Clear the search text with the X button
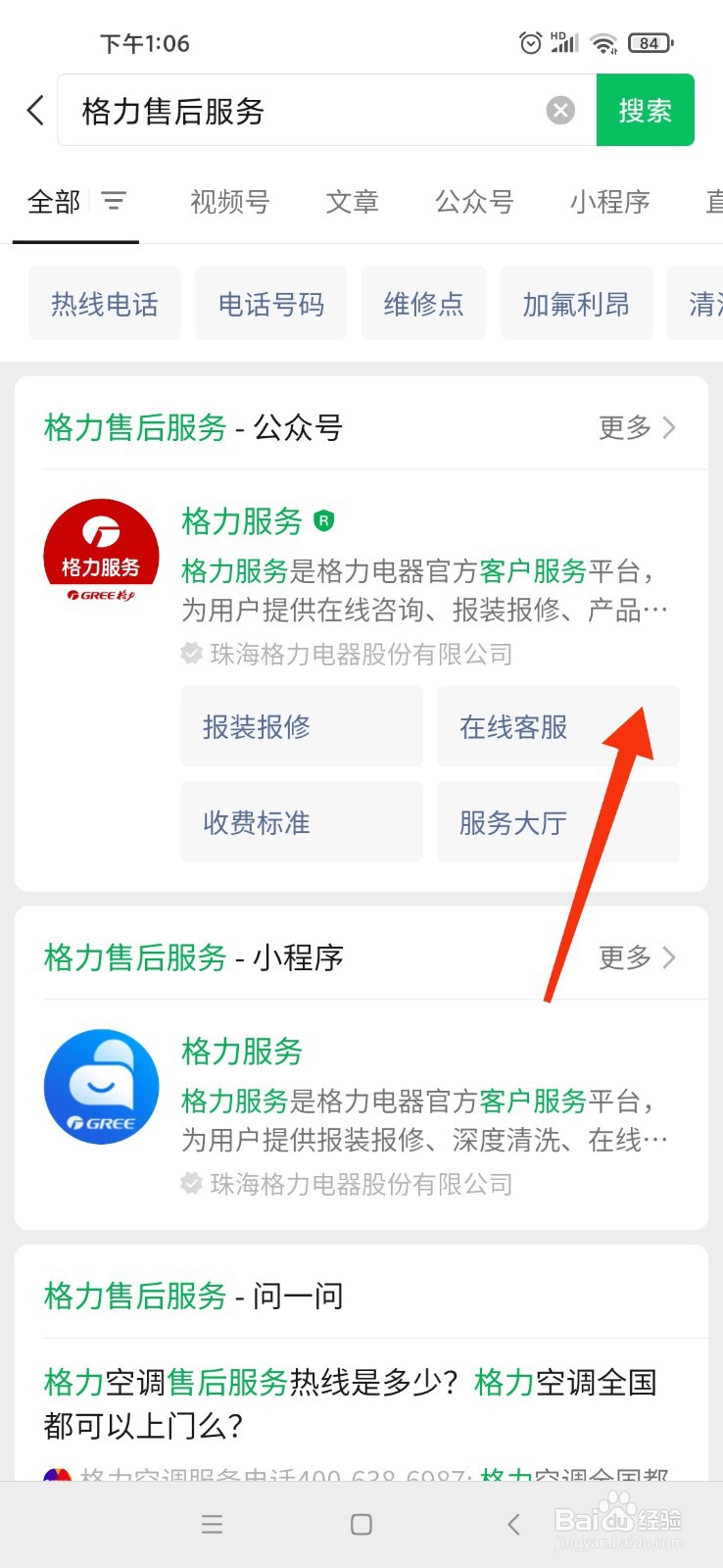The image size is (723, 1568). (559, 110)
